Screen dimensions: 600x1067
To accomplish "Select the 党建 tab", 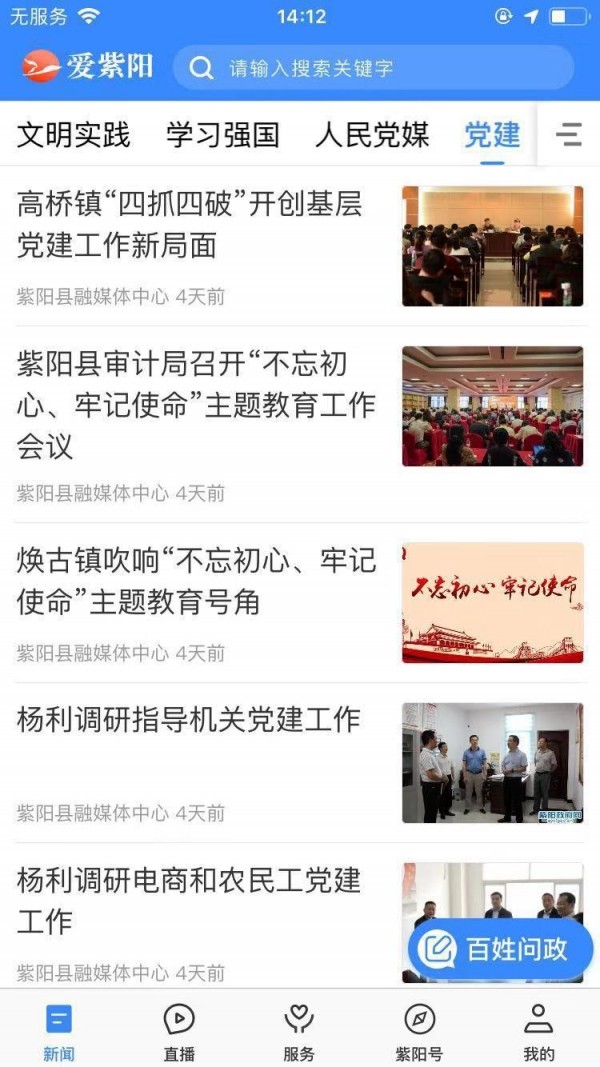I will [x=492, y=135].
